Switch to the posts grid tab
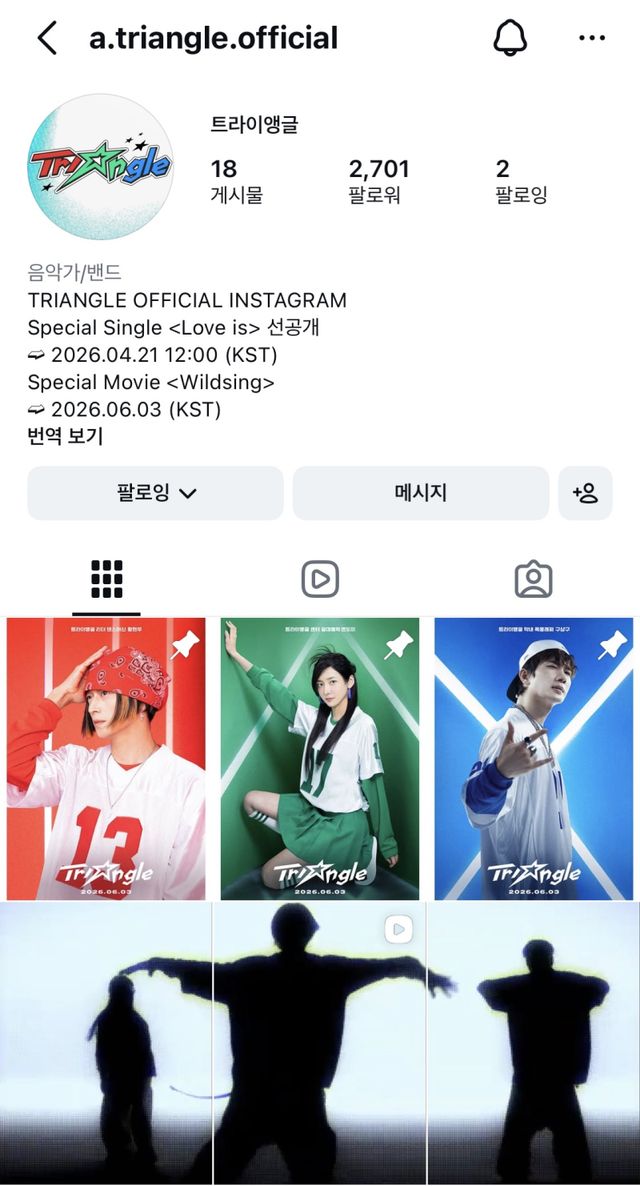 [x=106, y=579]
